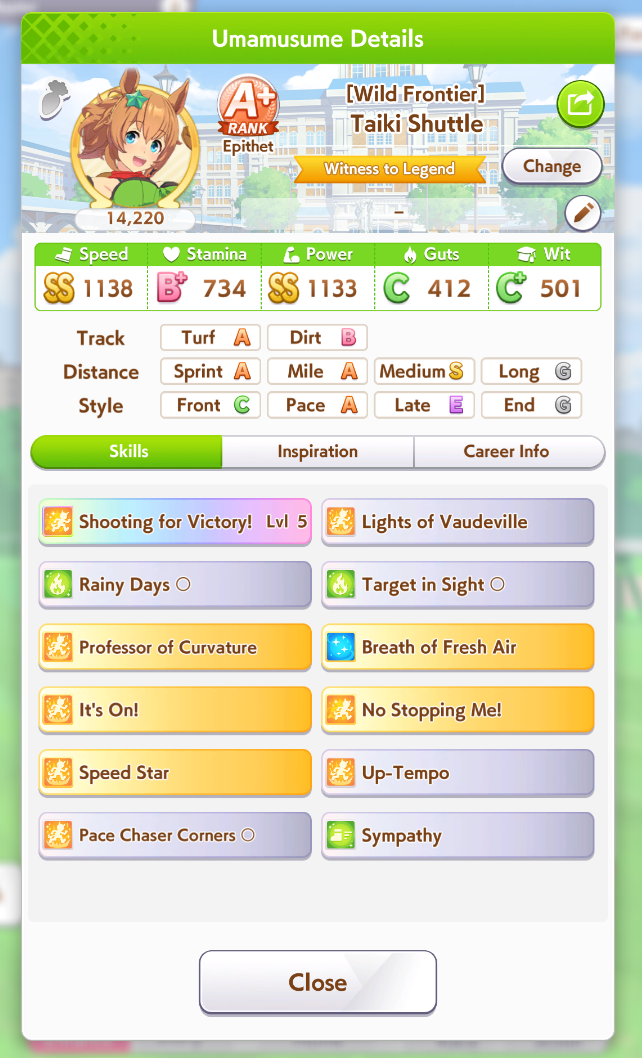Tap the Sympathy skill
Image resolution: width=642 pixels, height=1058 pixels.
click(458, 835)
